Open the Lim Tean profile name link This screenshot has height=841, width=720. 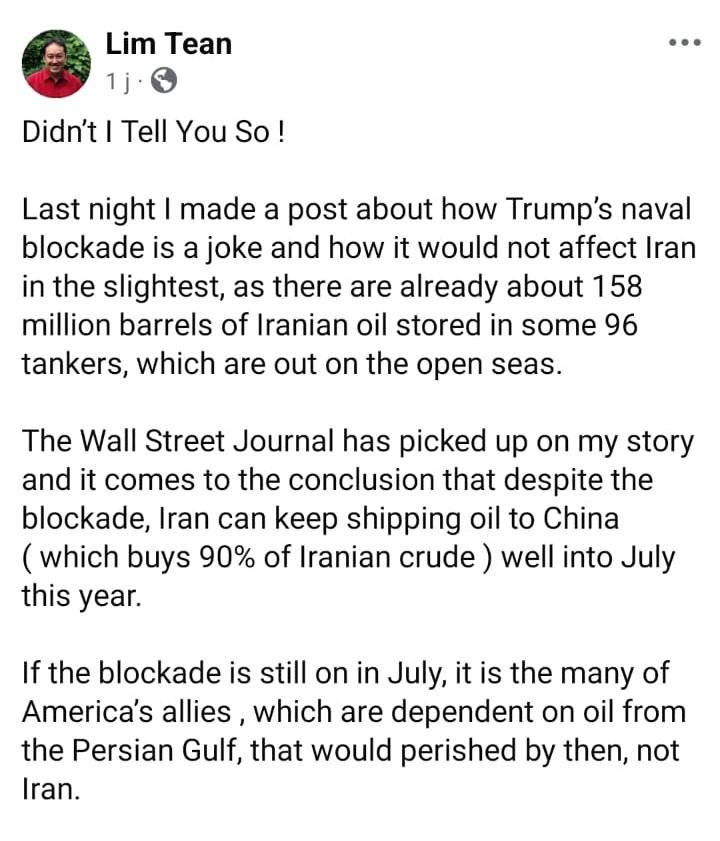(x=168, y=44)
